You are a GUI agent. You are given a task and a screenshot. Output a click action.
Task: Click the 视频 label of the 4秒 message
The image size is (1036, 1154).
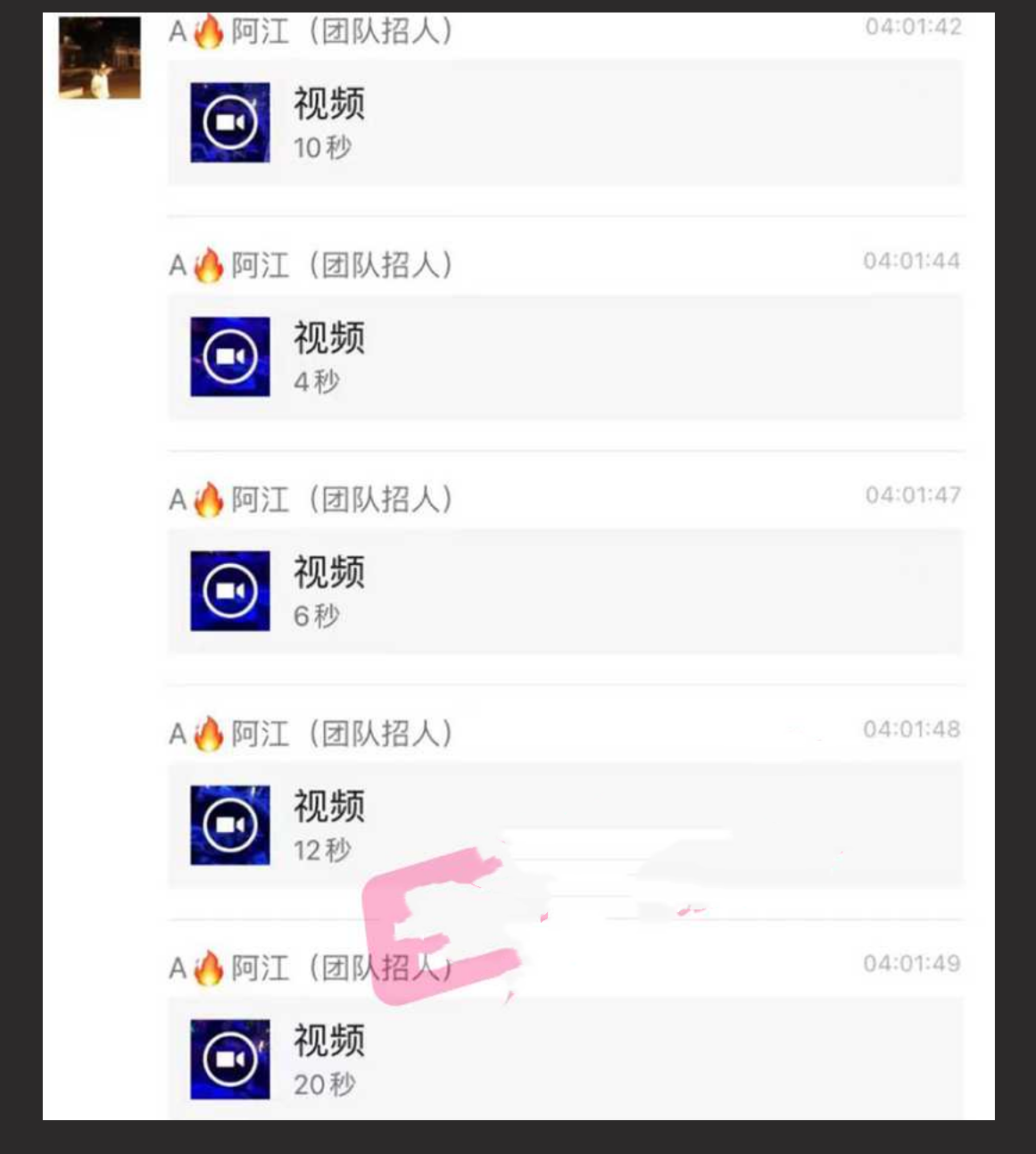click(328, 339)
